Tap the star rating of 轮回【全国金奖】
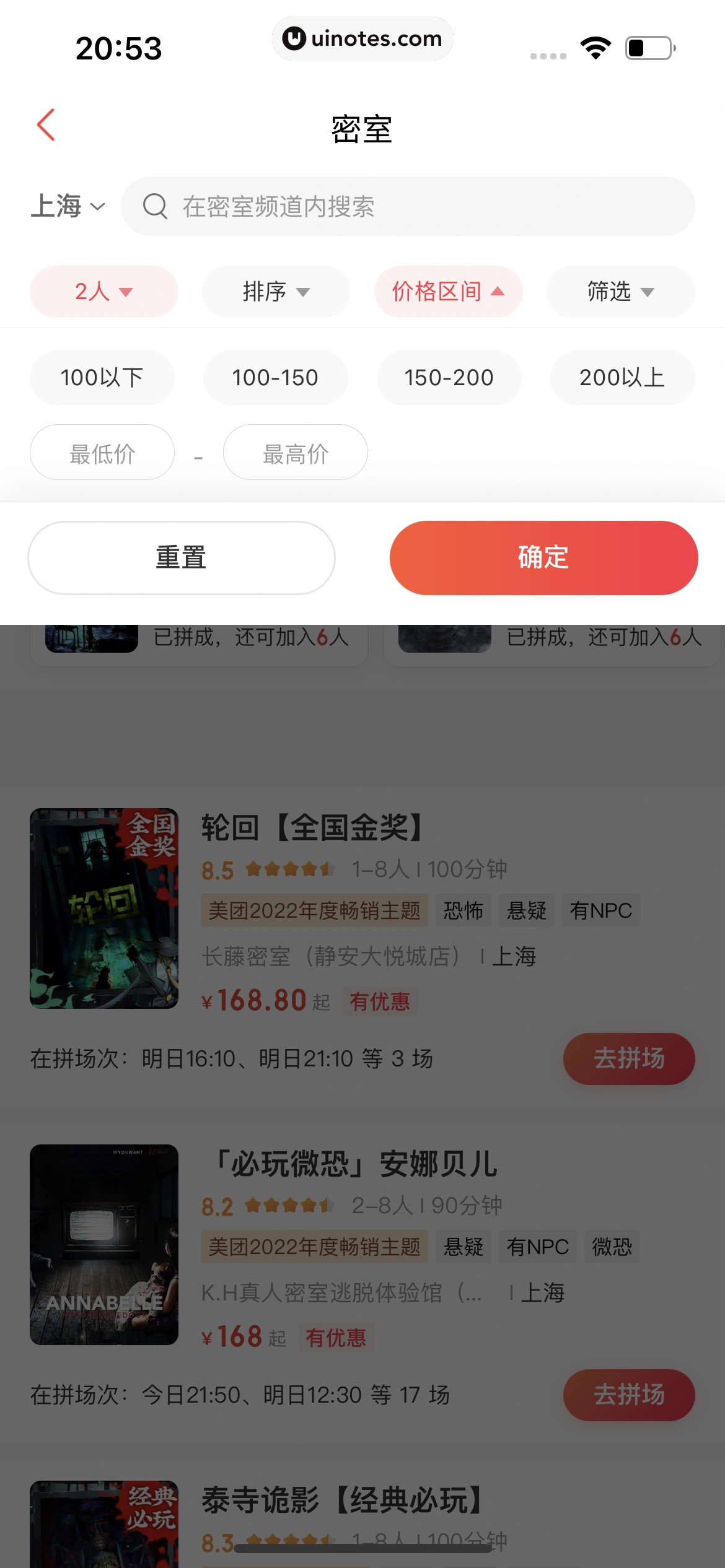 click(x=291, y=868)
